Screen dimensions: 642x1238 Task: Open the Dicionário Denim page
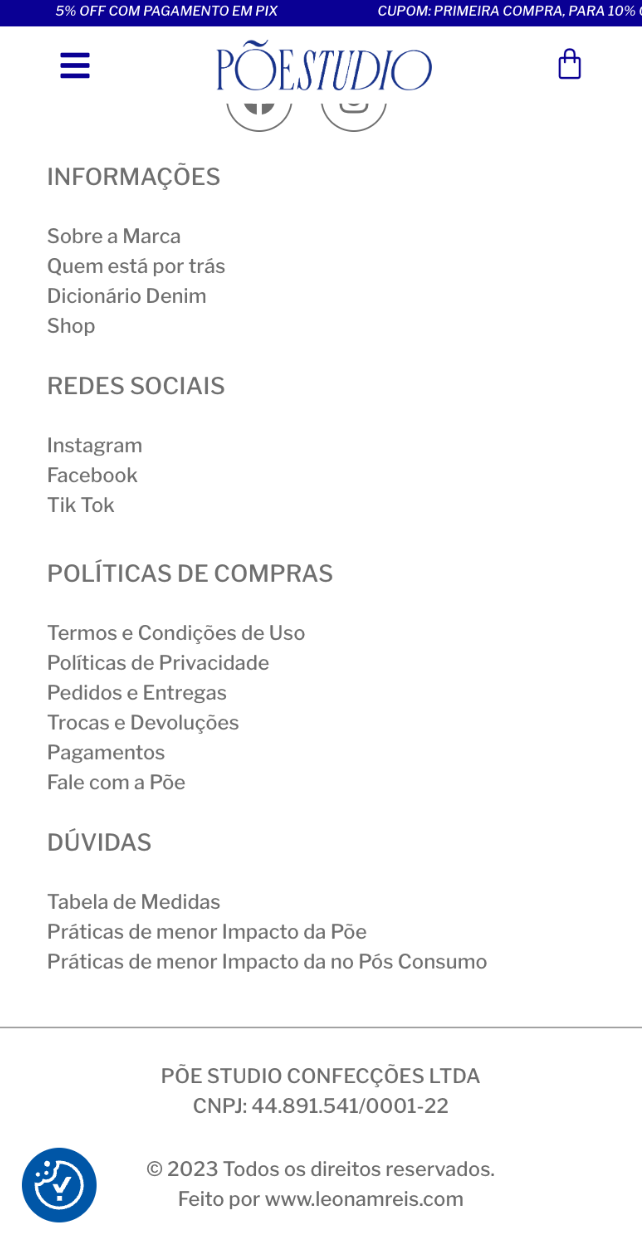[127, 297]
